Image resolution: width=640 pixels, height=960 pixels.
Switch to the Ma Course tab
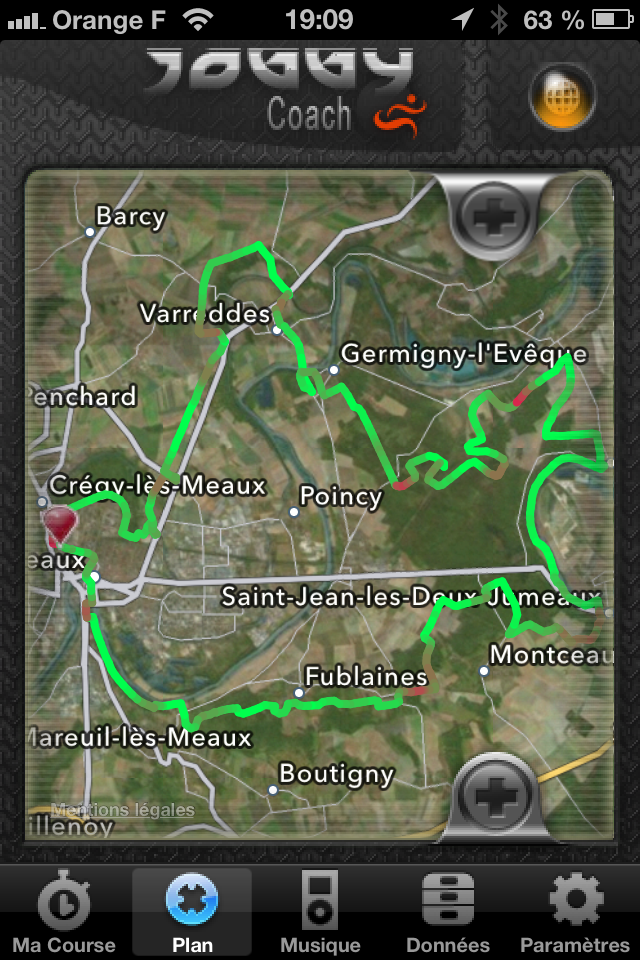tap(64, 912)
